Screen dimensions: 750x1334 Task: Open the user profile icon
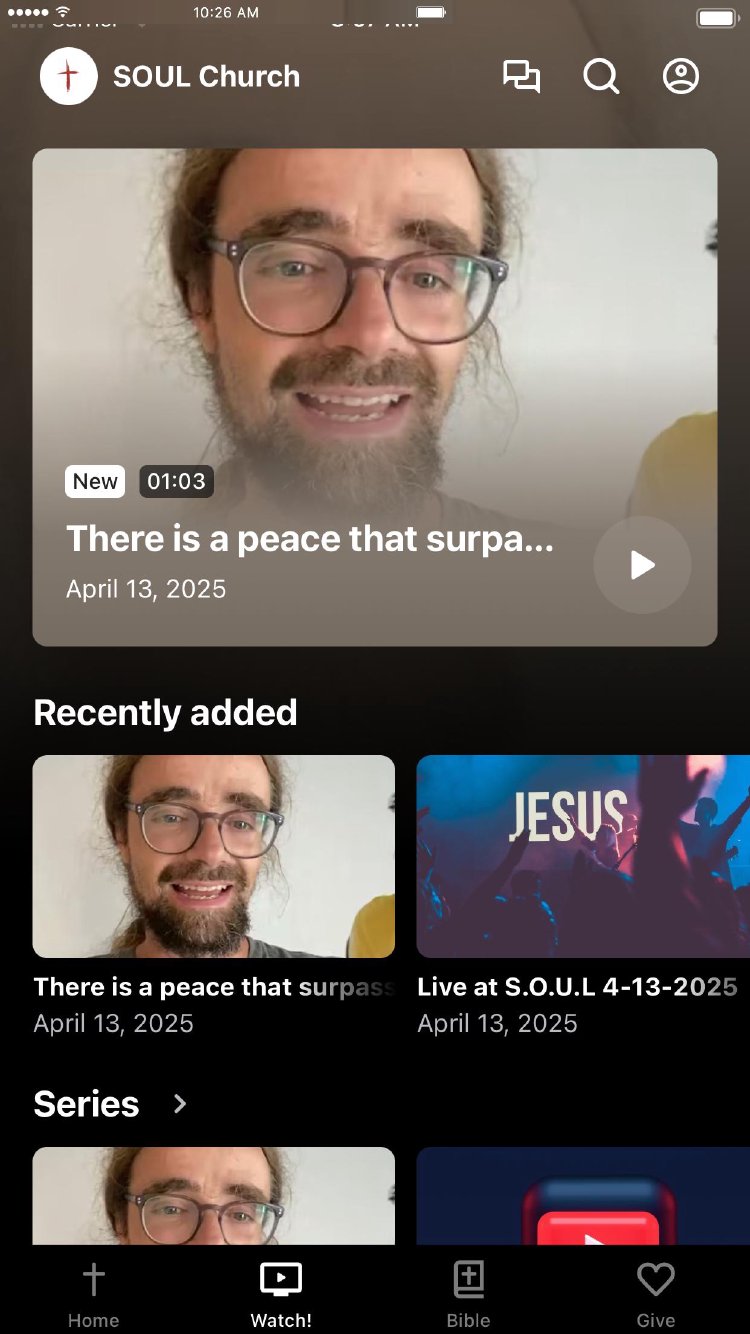[x=681, y=77]
